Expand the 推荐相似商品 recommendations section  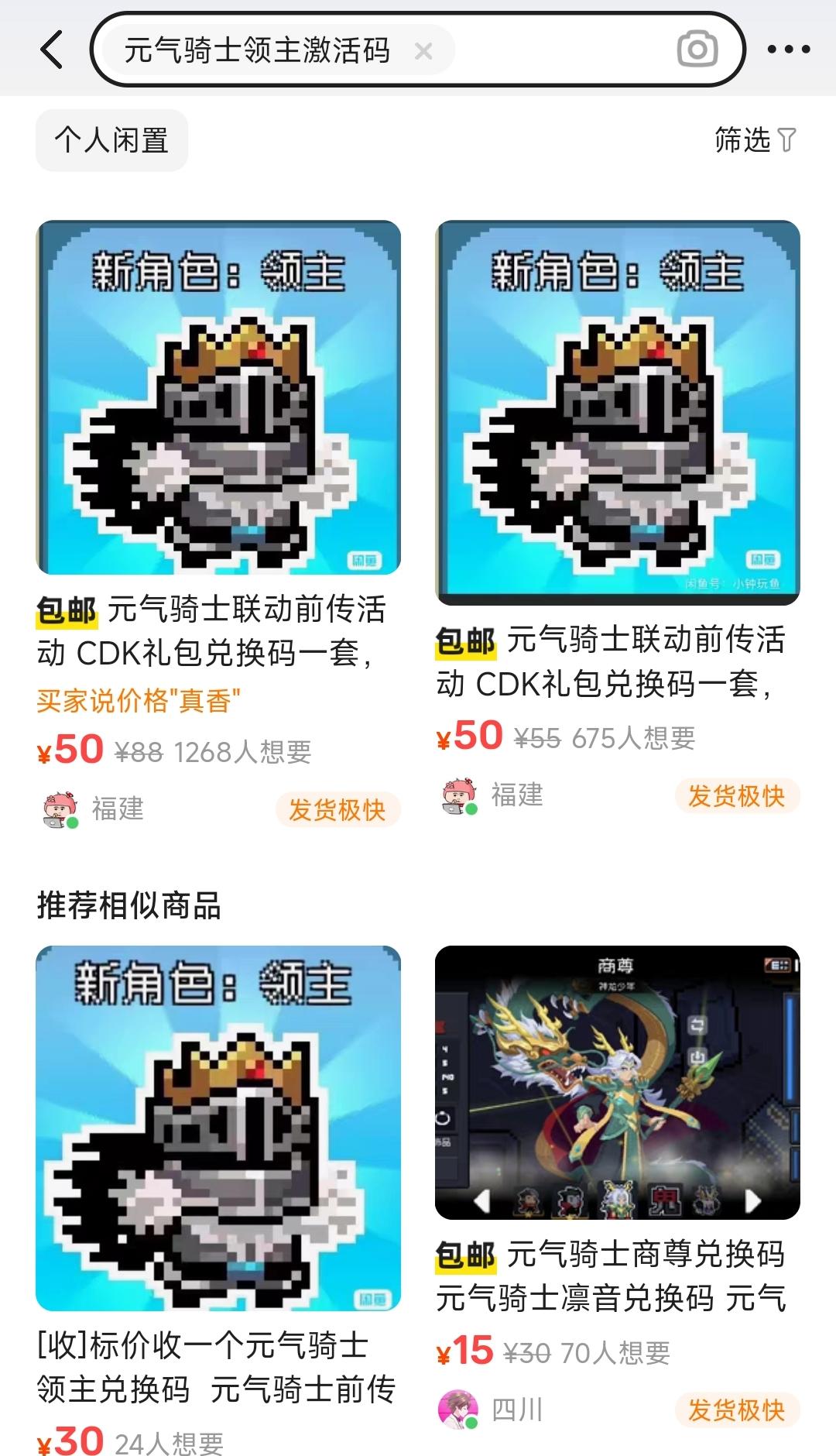click(x=128, y=906)
